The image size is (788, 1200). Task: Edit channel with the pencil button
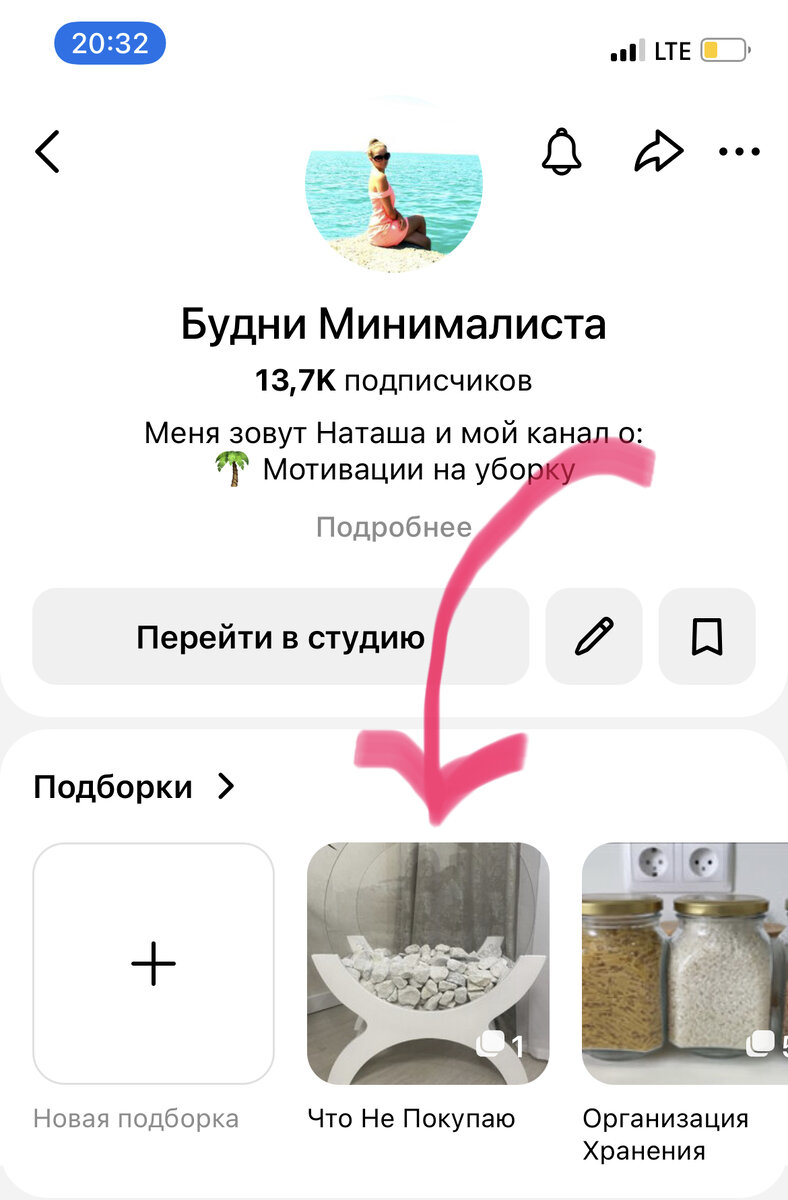point(594,636)
